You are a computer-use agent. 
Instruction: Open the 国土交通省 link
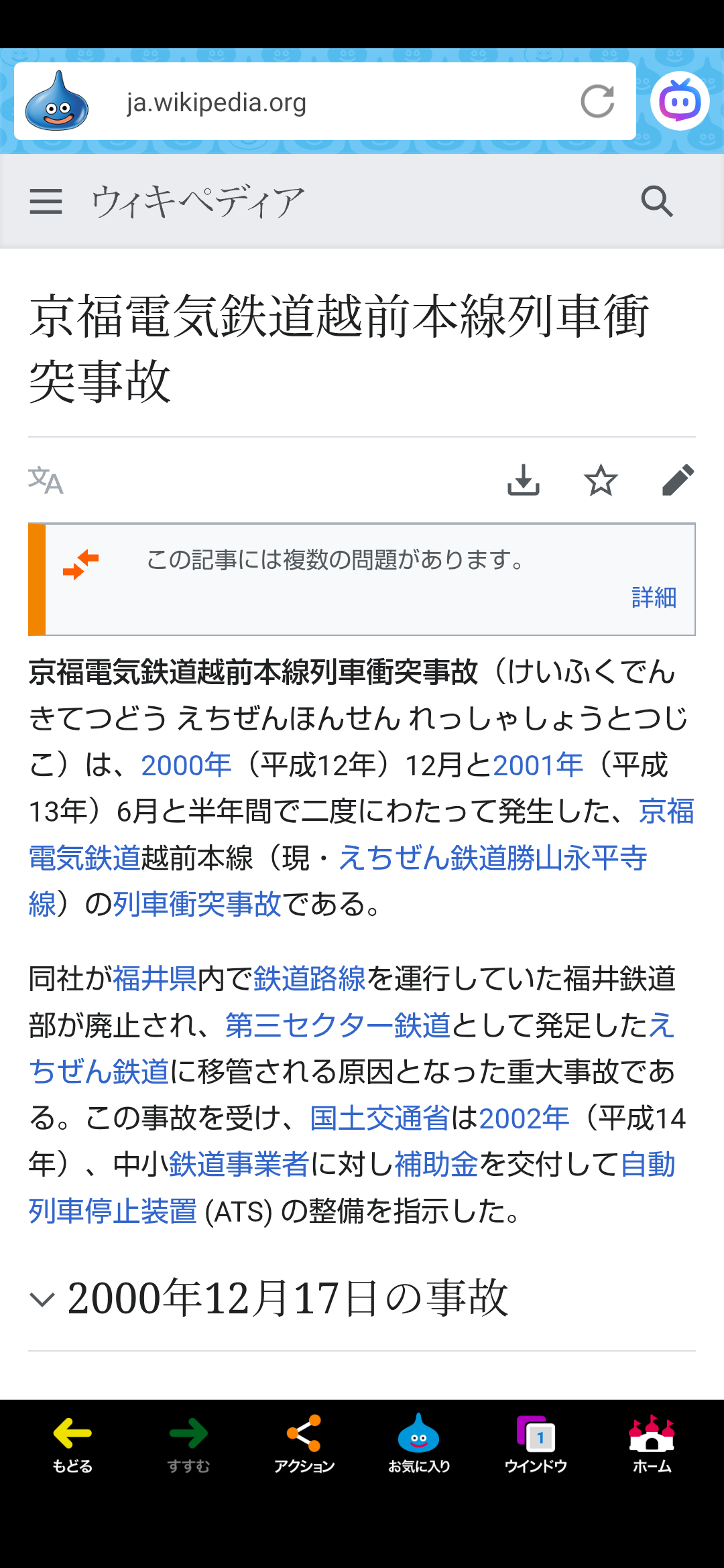pos(379,1118)
